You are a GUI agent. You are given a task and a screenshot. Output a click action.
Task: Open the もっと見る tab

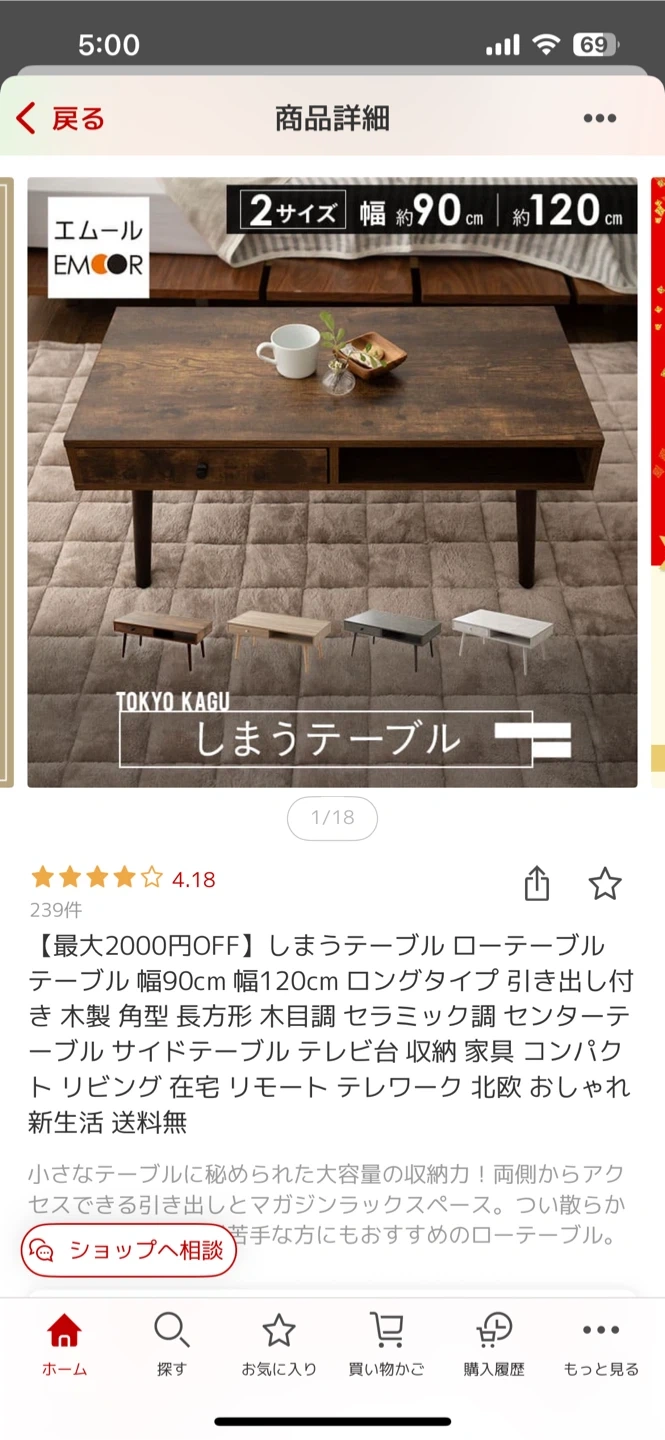(x=600, y=1345)
